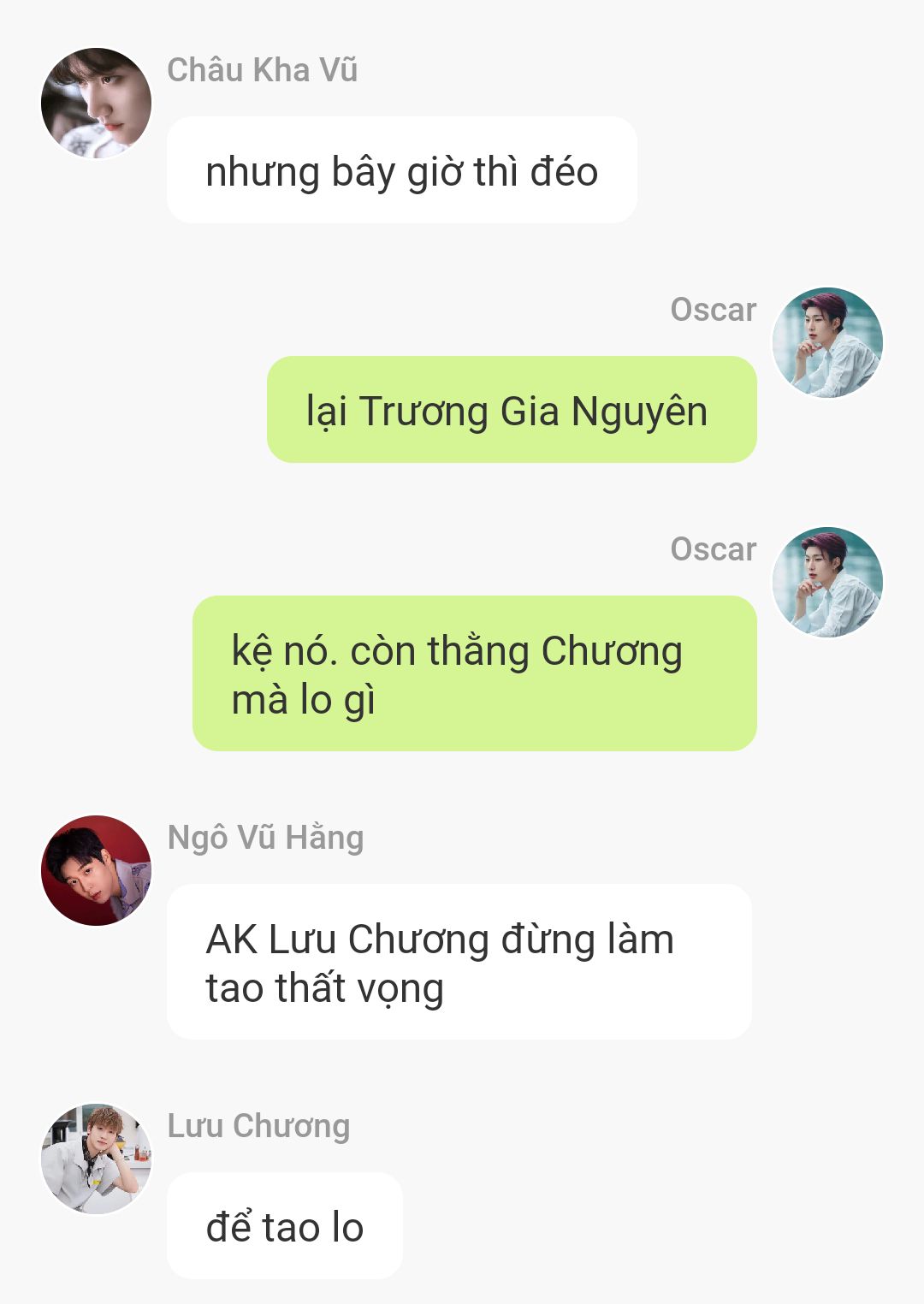This screenshot has height=1304, width=924.
Task: Select the message "nhưng bây giờ thì đéo"
Action: click(401, 170)
